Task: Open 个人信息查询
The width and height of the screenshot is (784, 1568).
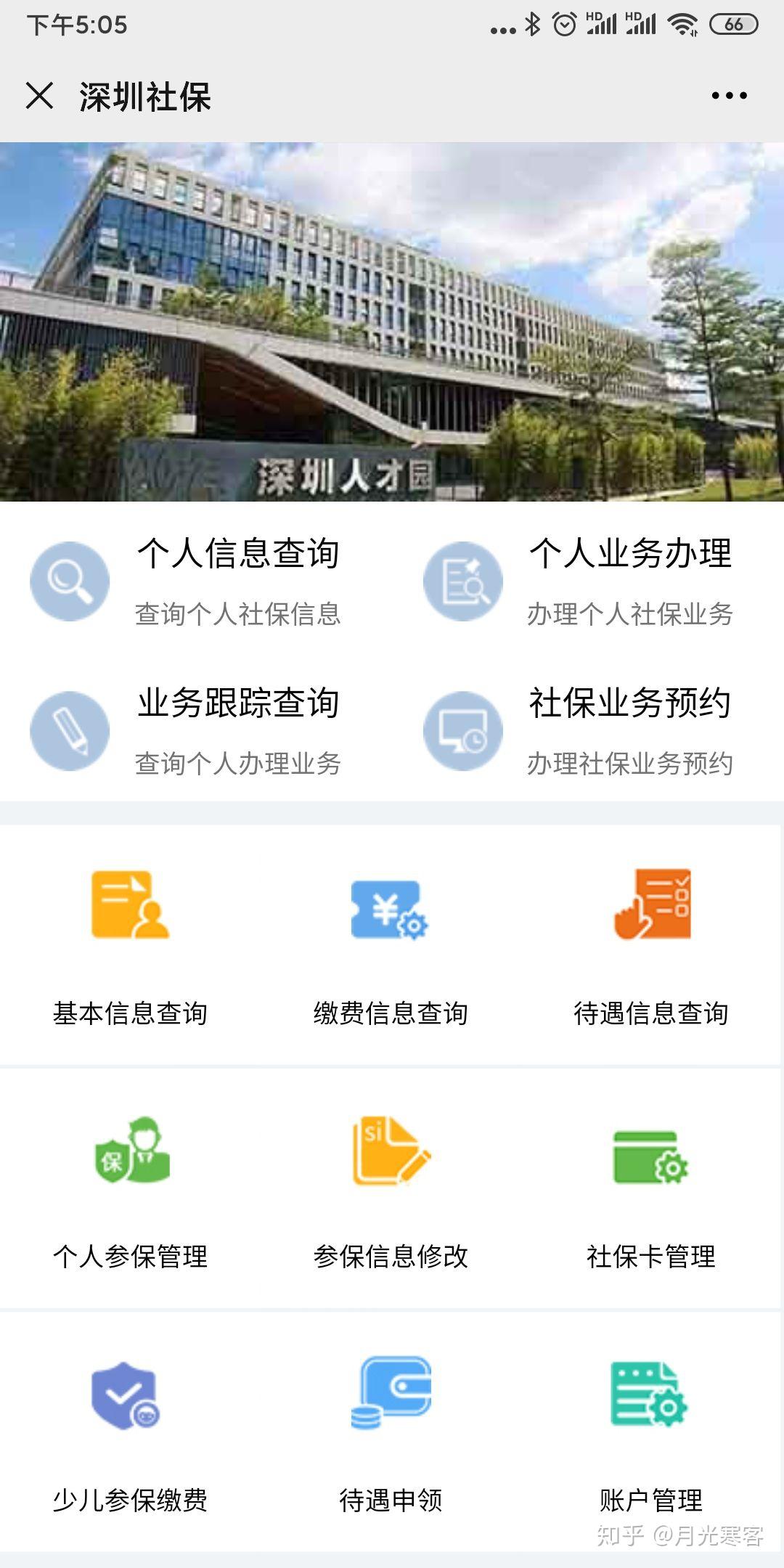Action: pyautogui.click(x=196, y=581)
